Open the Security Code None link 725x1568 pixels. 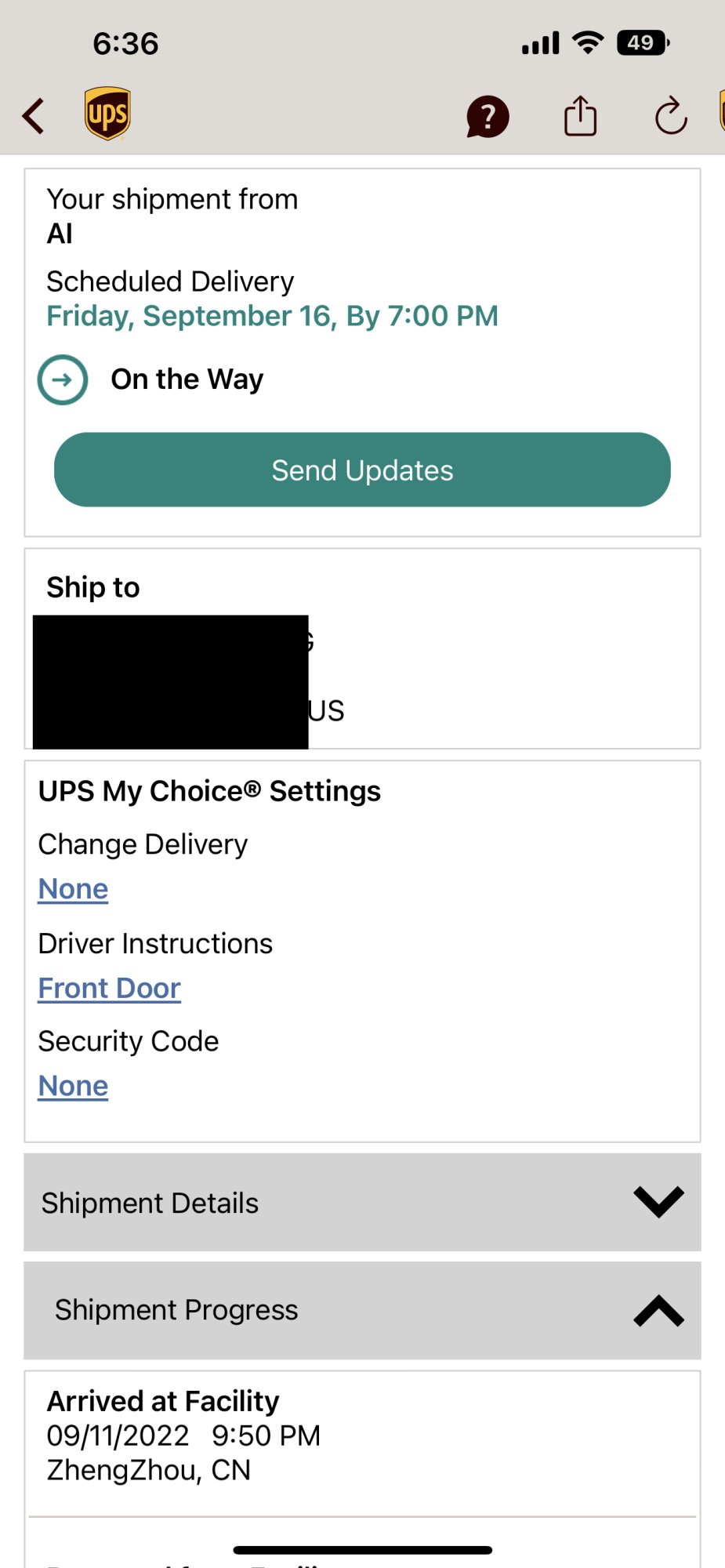[74, 1086]
